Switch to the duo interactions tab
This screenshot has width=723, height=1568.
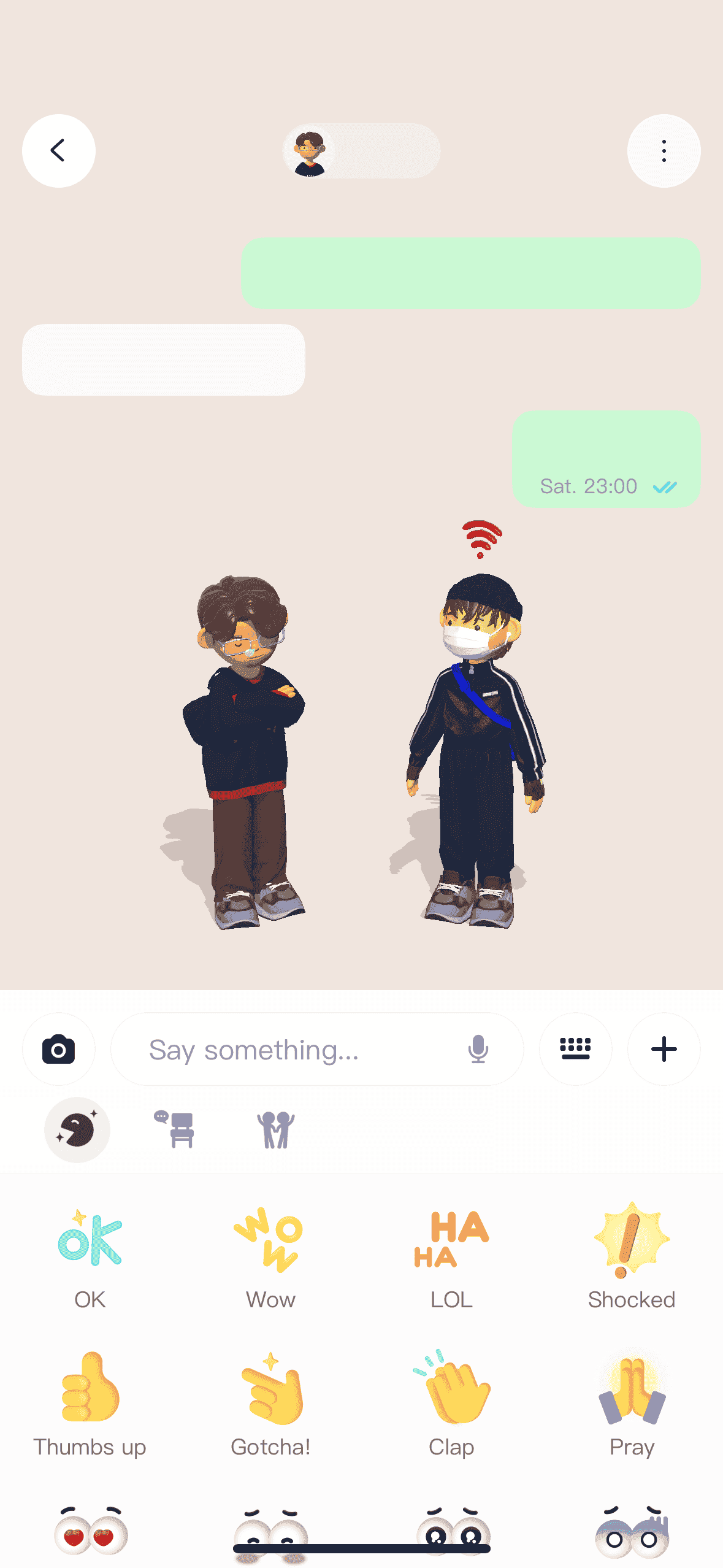[x=275, y=1129]
